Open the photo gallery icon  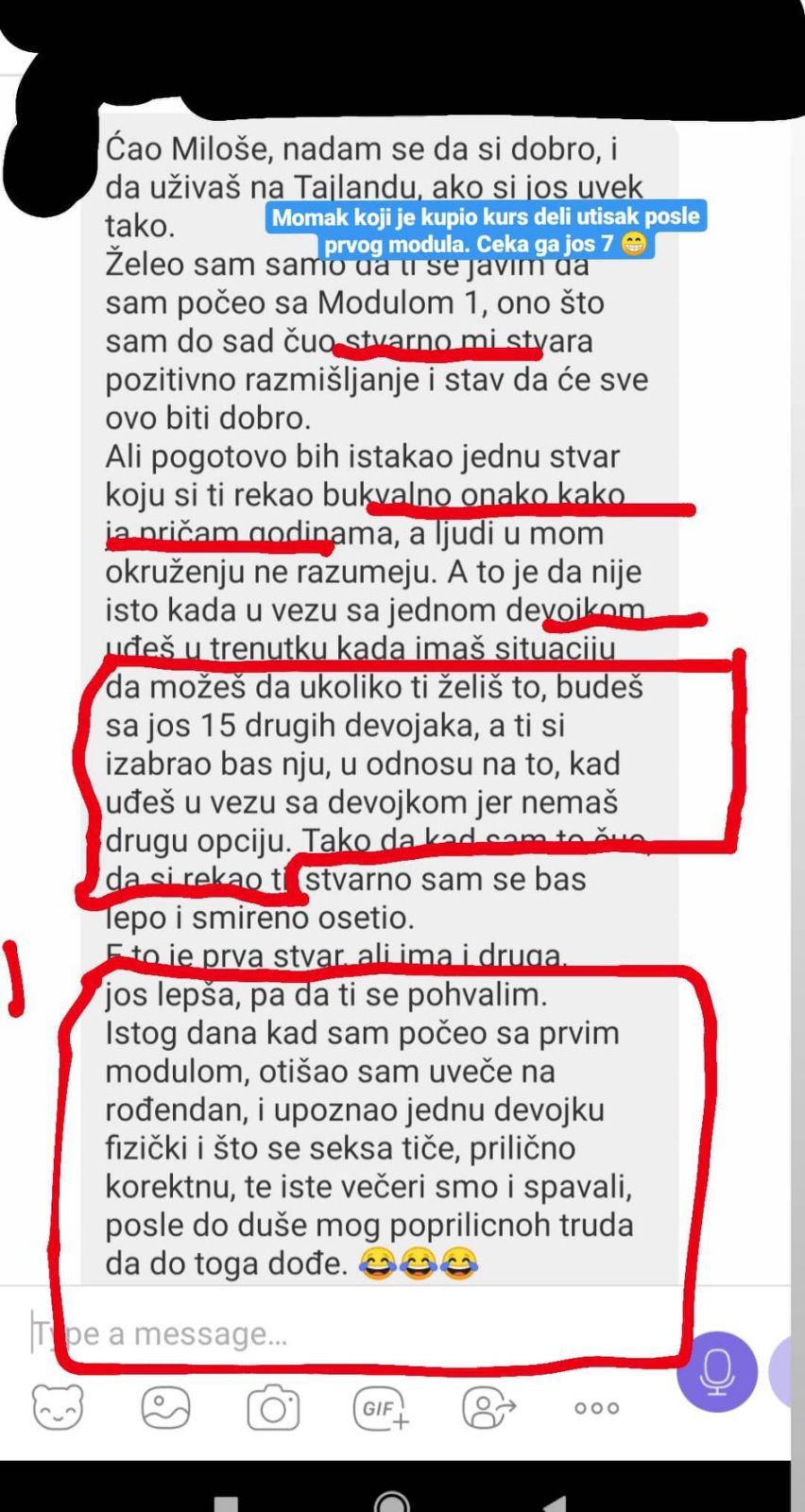165,1408
